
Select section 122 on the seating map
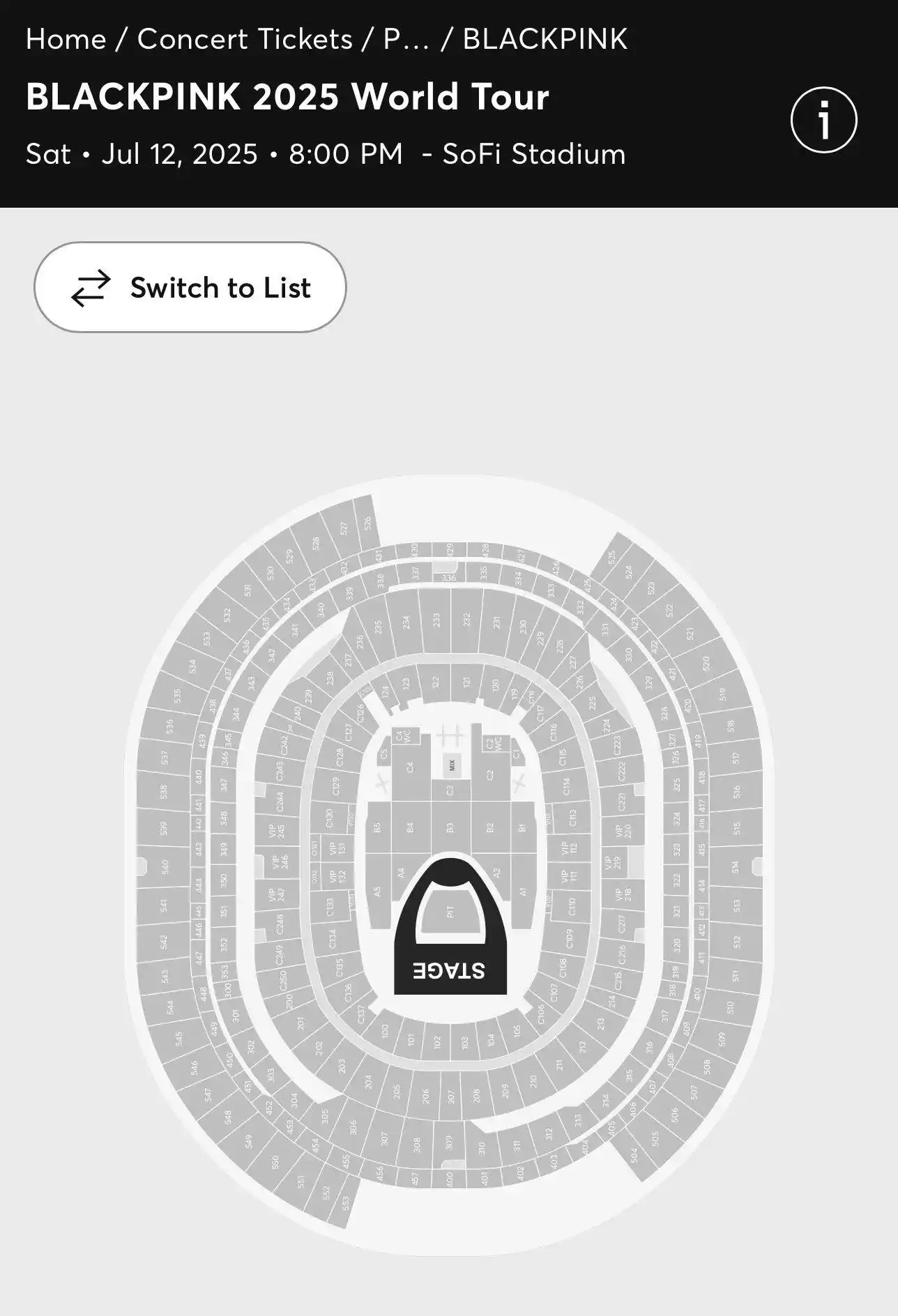pyautogui.click(x=436, y=682)
